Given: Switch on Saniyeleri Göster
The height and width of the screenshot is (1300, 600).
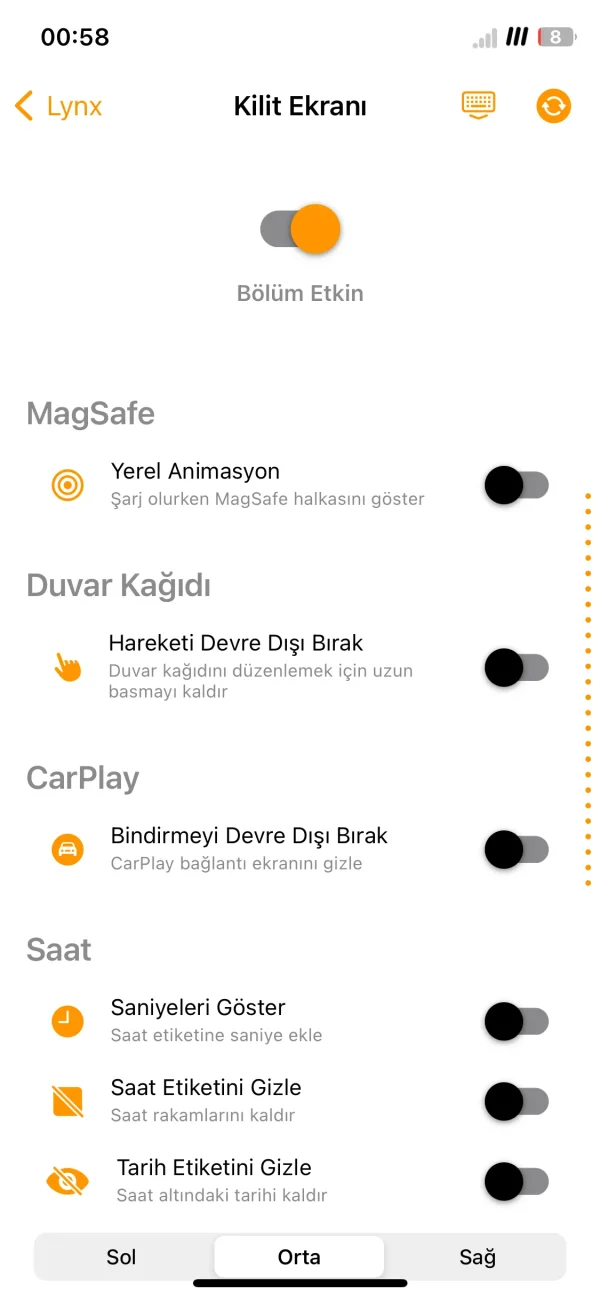Looking at the screenshot, I should 516,1022.
